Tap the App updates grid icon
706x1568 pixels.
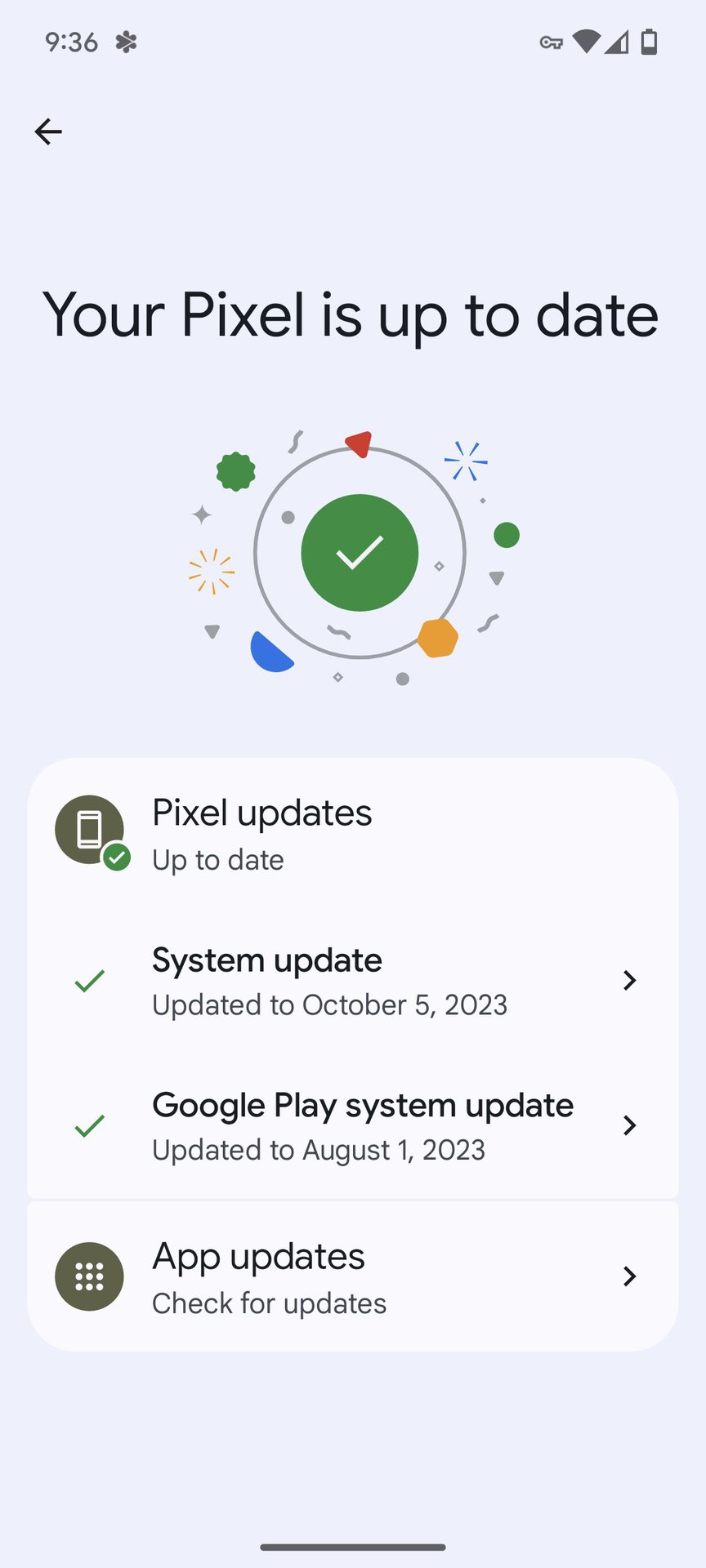[88, 1276]
